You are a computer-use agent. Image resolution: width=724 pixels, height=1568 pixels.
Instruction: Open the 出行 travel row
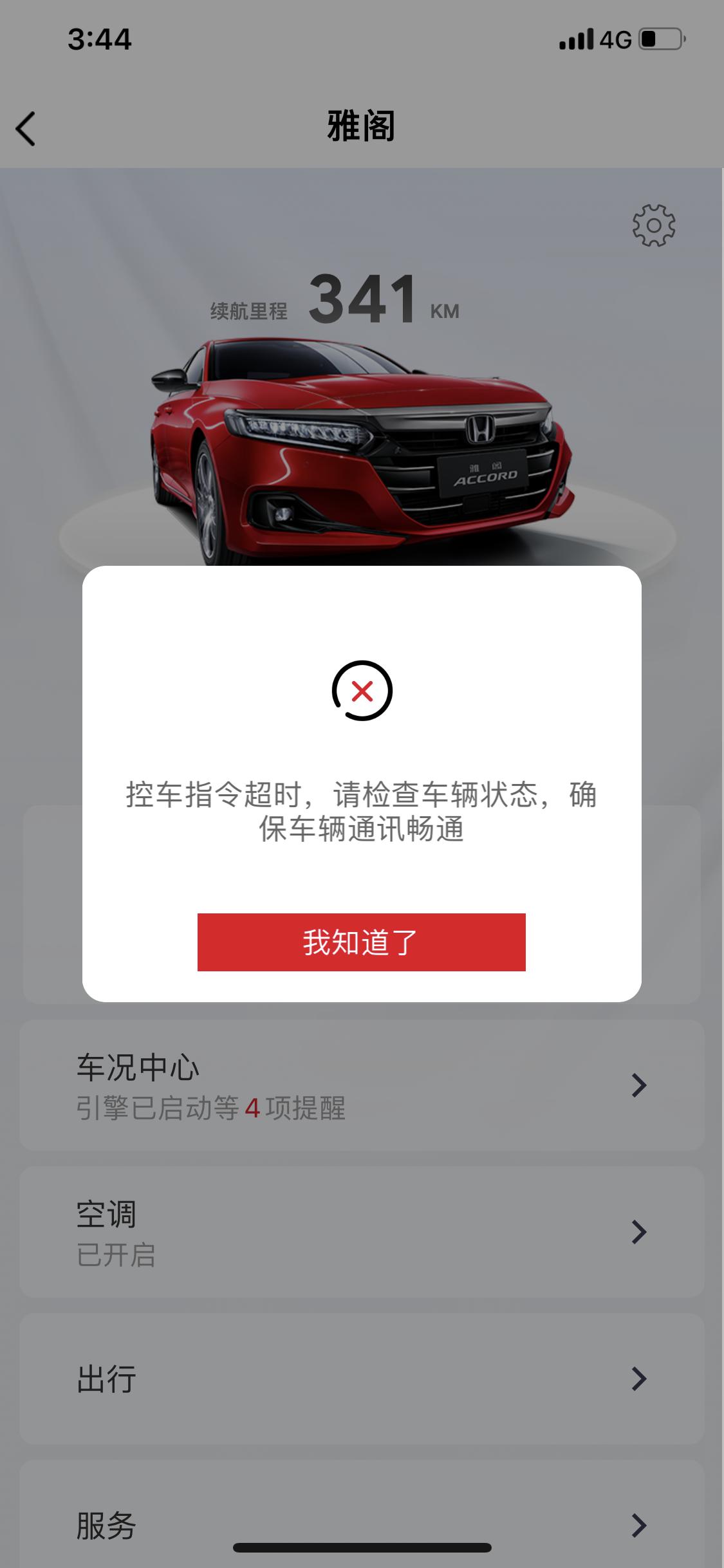[x=361, y=1378]
